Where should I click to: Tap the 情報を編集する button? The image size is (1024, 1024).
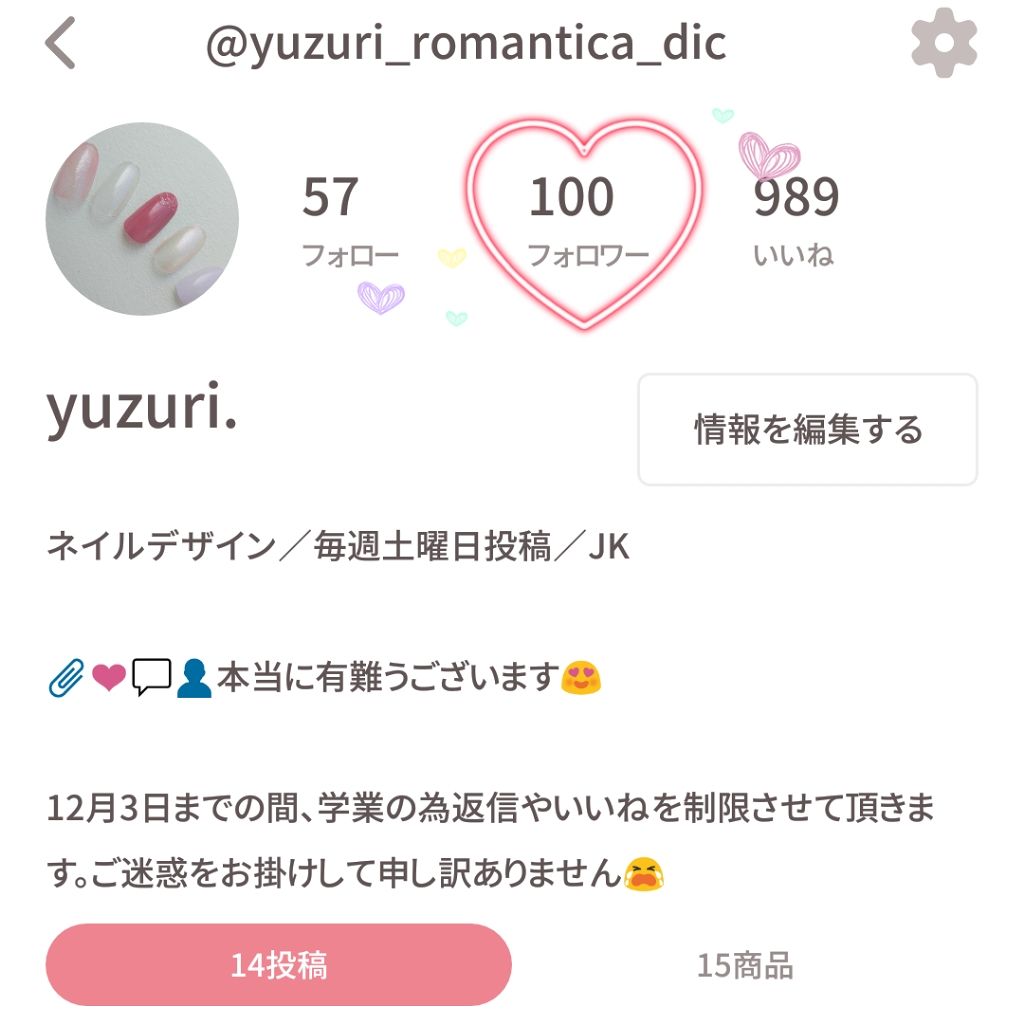click(x=807, y=430)
